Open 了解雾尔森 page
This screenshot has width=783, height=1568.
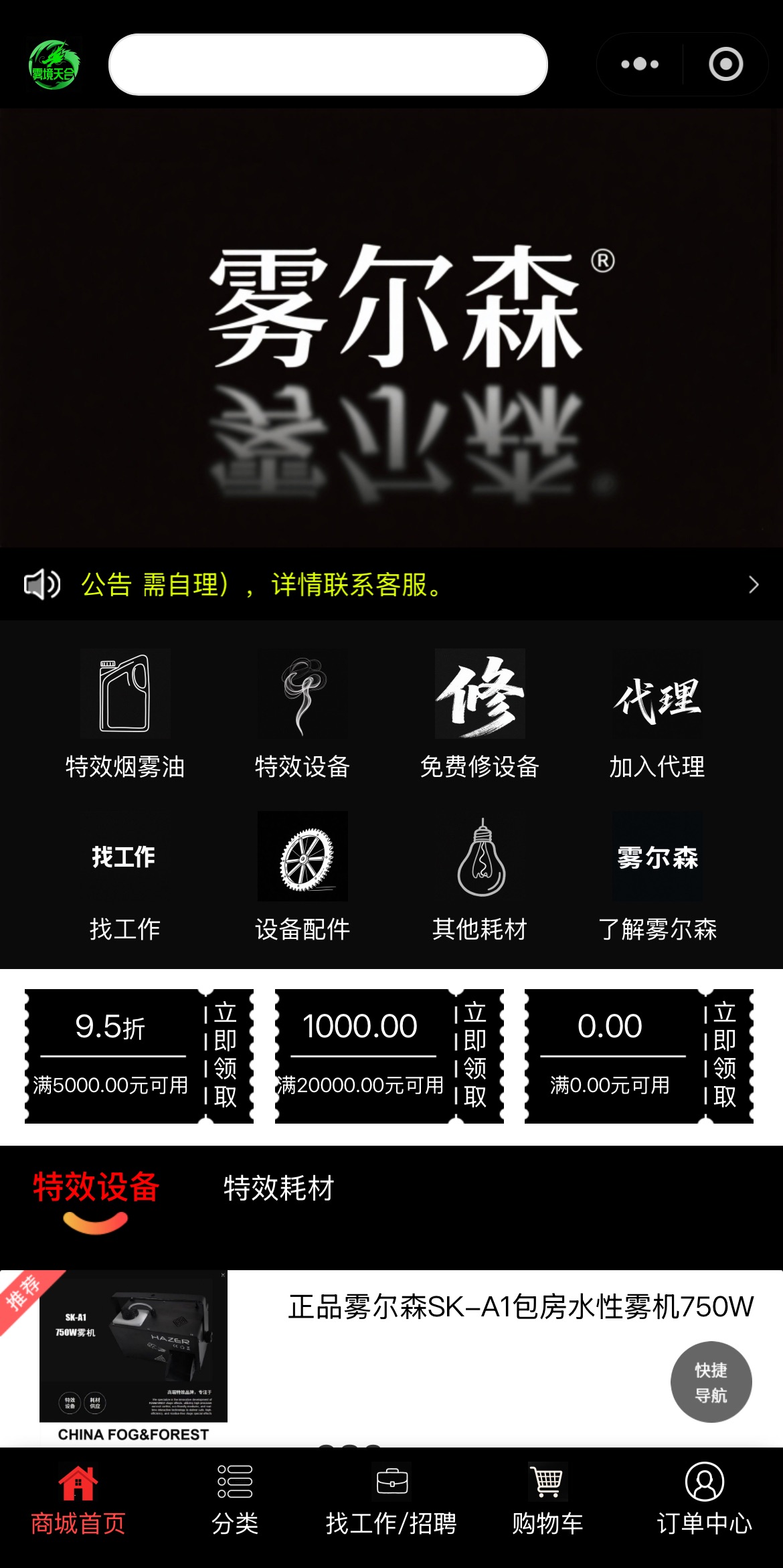(x=657, y=877)
